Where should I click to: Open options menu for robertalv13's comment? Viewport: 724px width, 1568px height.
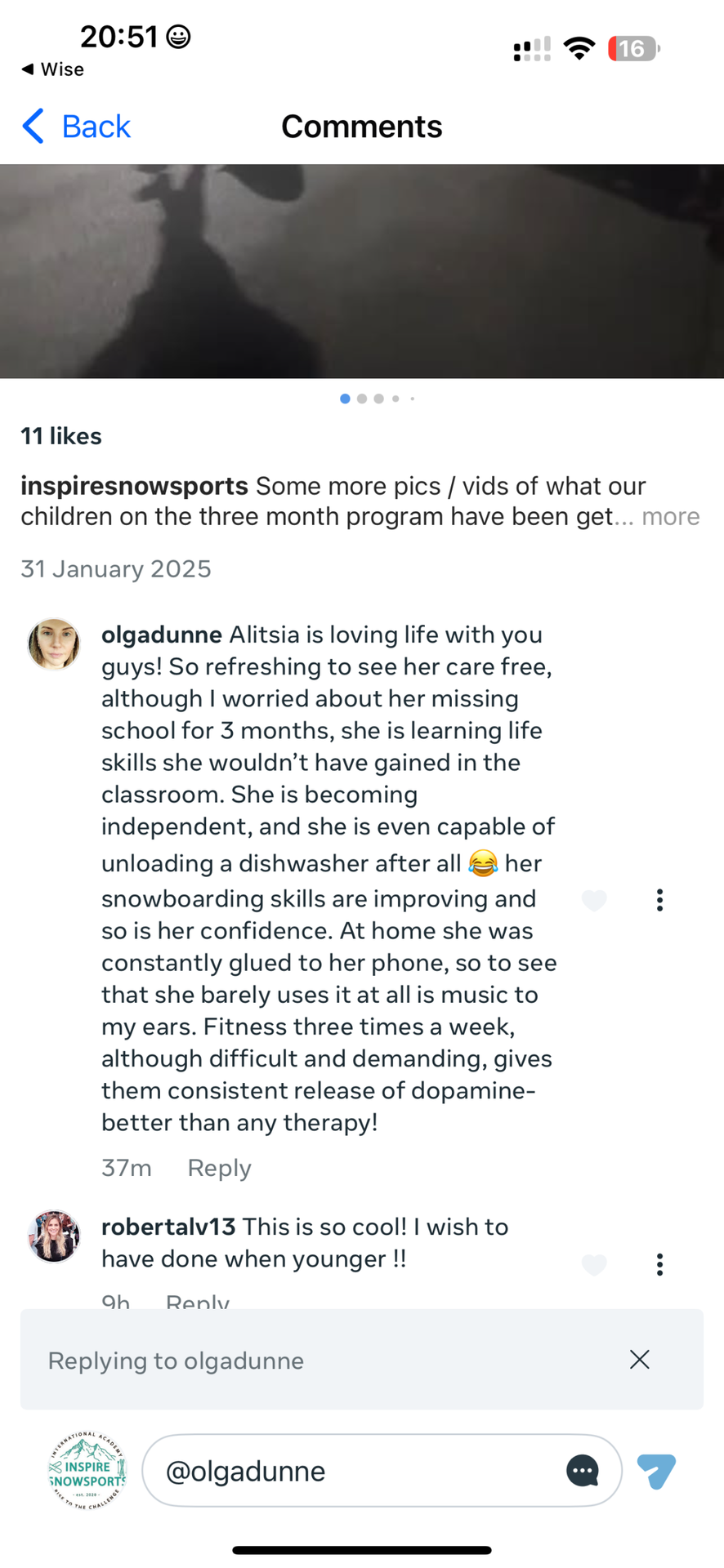coord(659,1265)
